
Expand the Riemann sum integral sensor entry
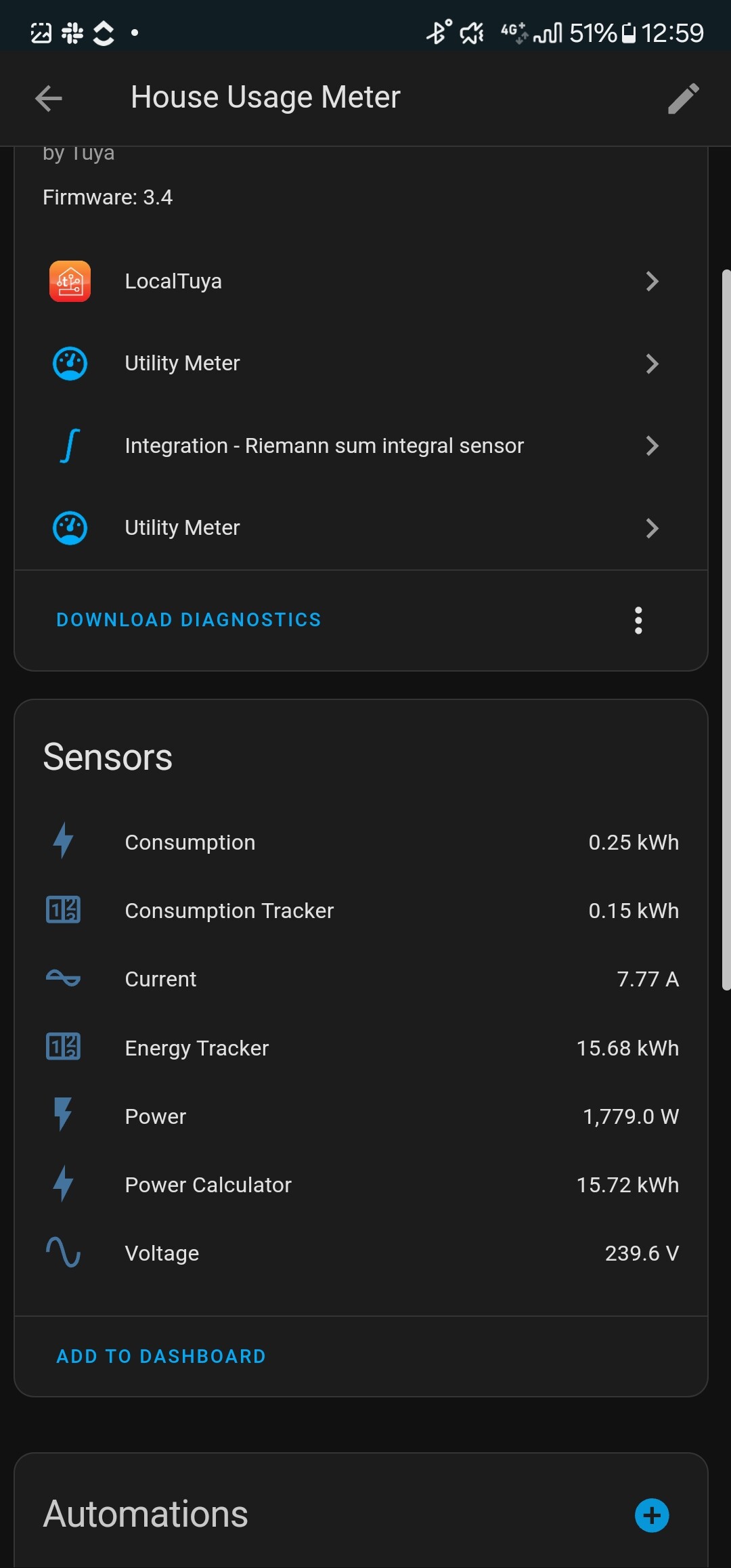click(x=652, y=445)
